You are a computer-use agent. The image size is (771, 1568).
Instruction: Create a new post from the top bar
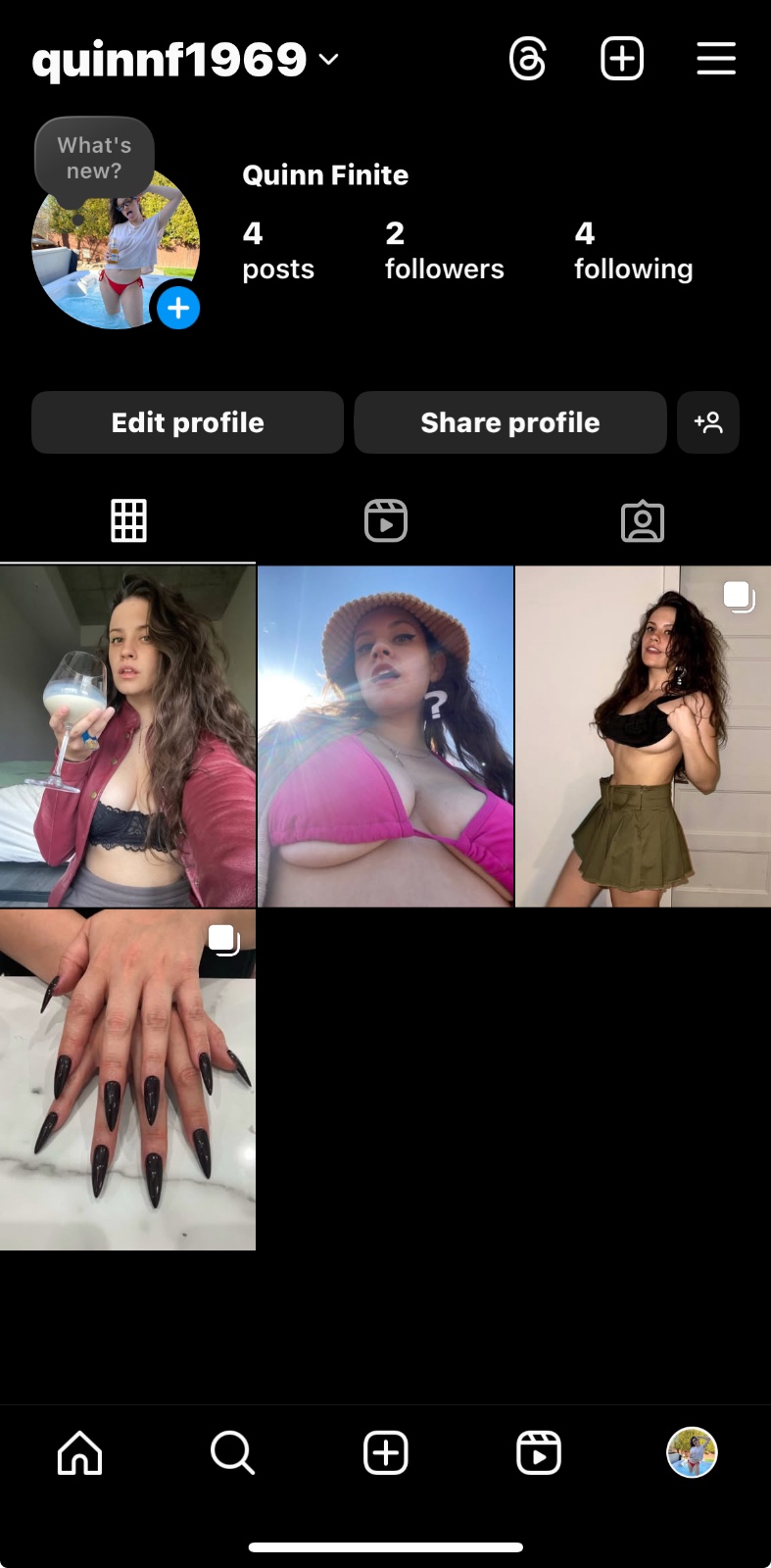[x=621, y=60]
